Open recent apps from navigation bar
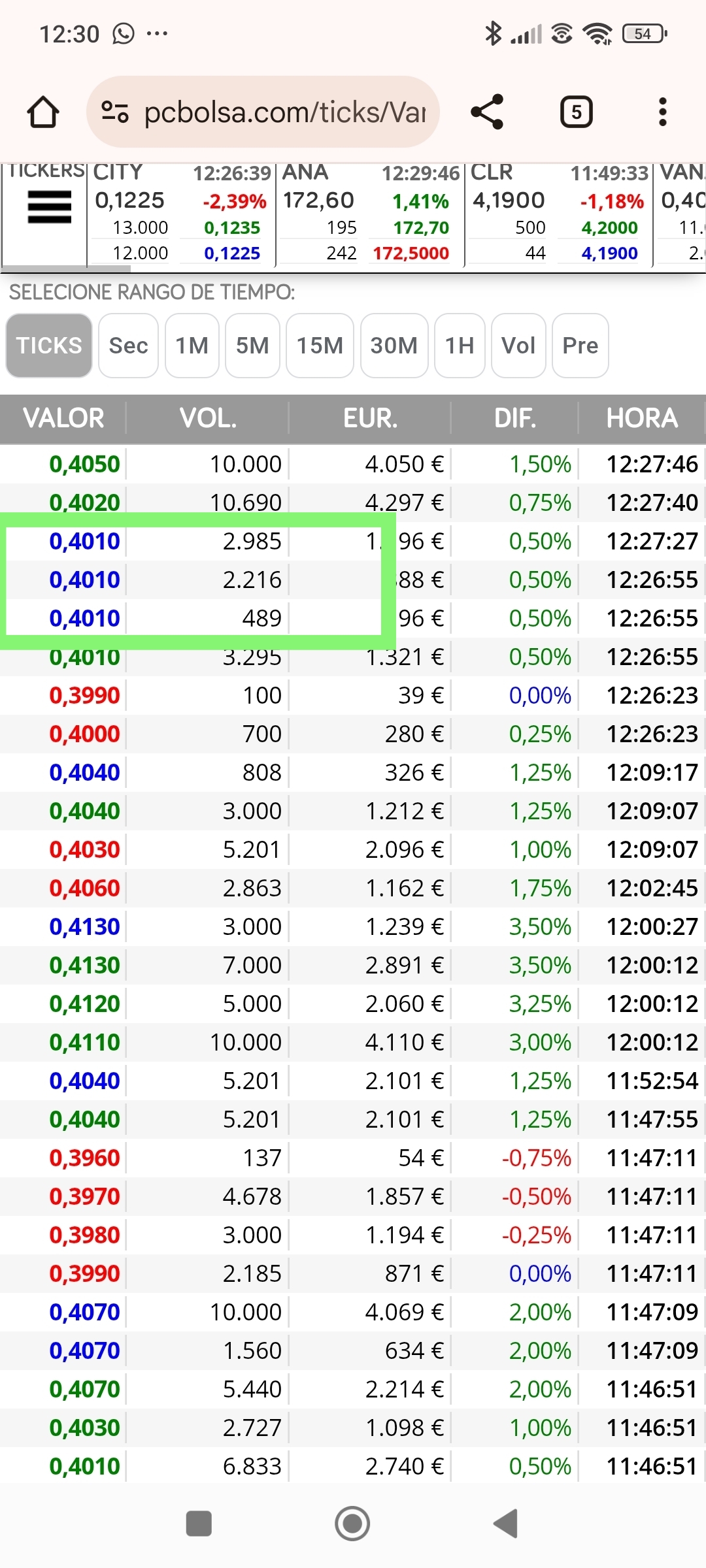Screen dimensions: 706x1568 pos(199,1524)
